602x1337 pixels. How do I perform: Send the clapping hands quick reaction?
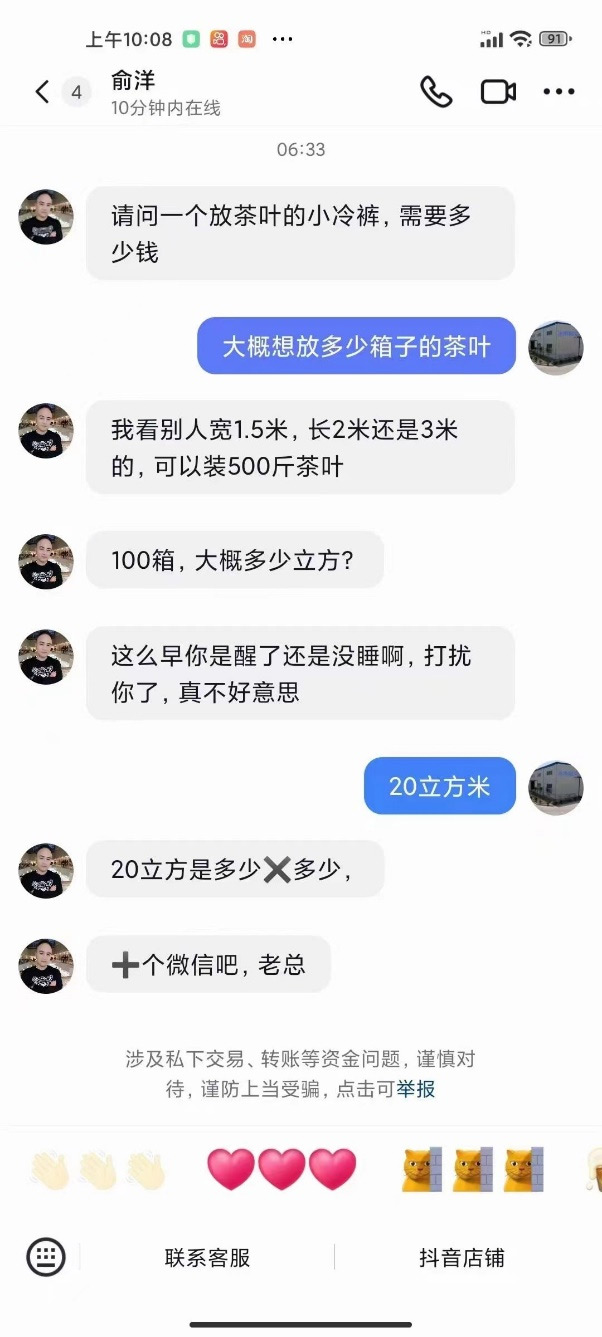click(x=98, y=1170)
